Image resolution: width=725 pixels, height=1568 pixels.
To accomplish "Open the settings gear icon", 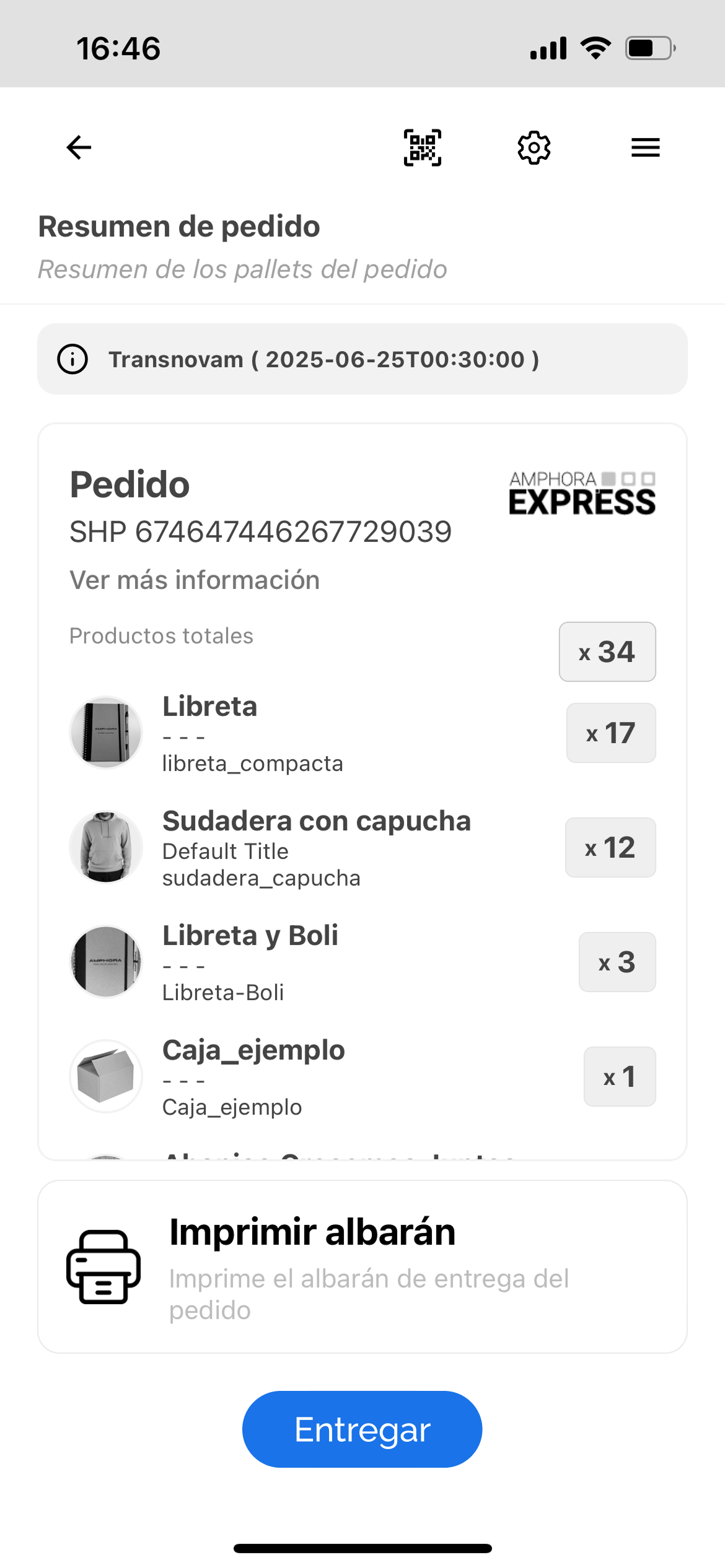I will point(534,147).
